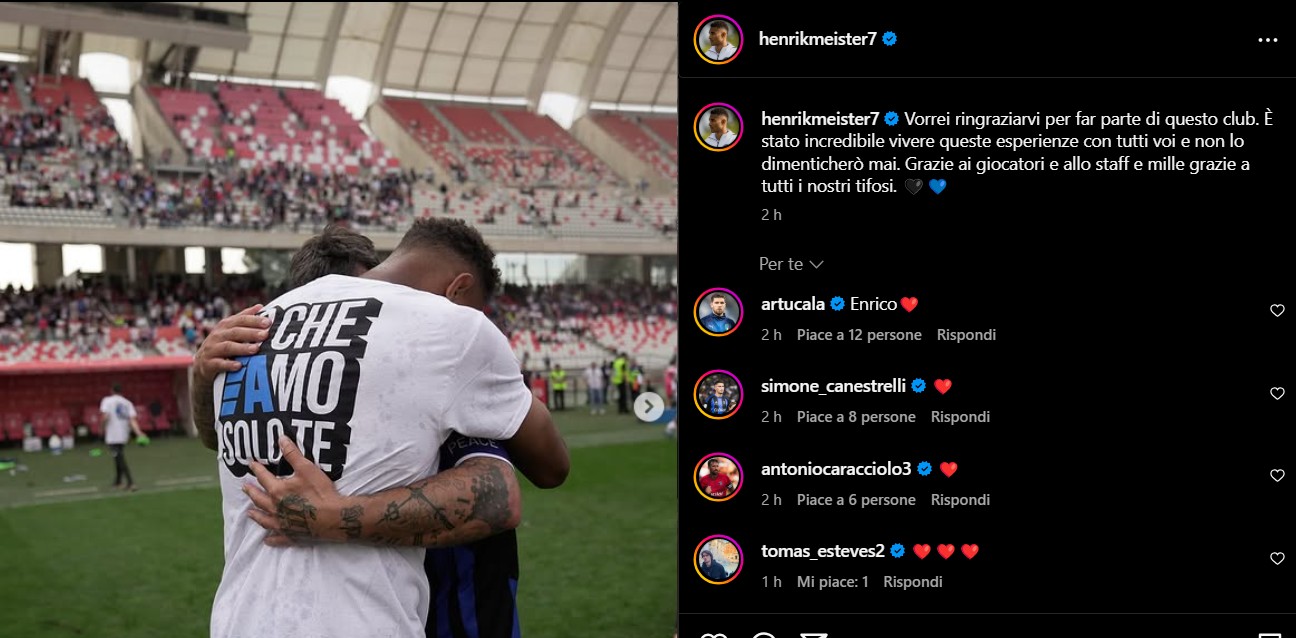Expand the 'Per te' comment sorting dropdown

click(x=791, y=264)
